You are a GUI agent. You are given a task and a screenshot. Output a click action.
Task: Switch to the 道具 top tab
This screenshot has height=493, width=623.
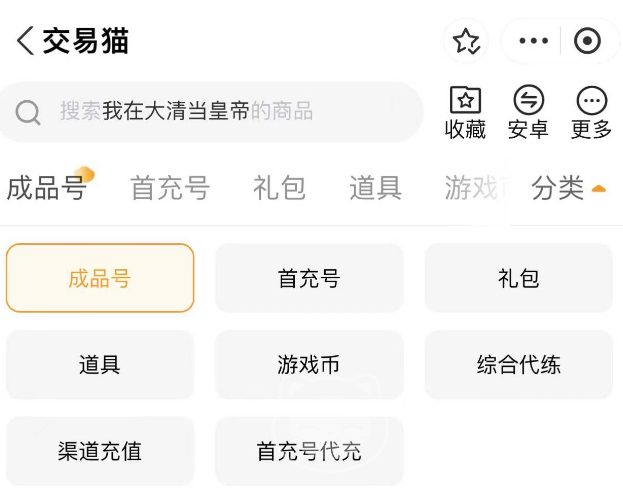pos(375,188)
